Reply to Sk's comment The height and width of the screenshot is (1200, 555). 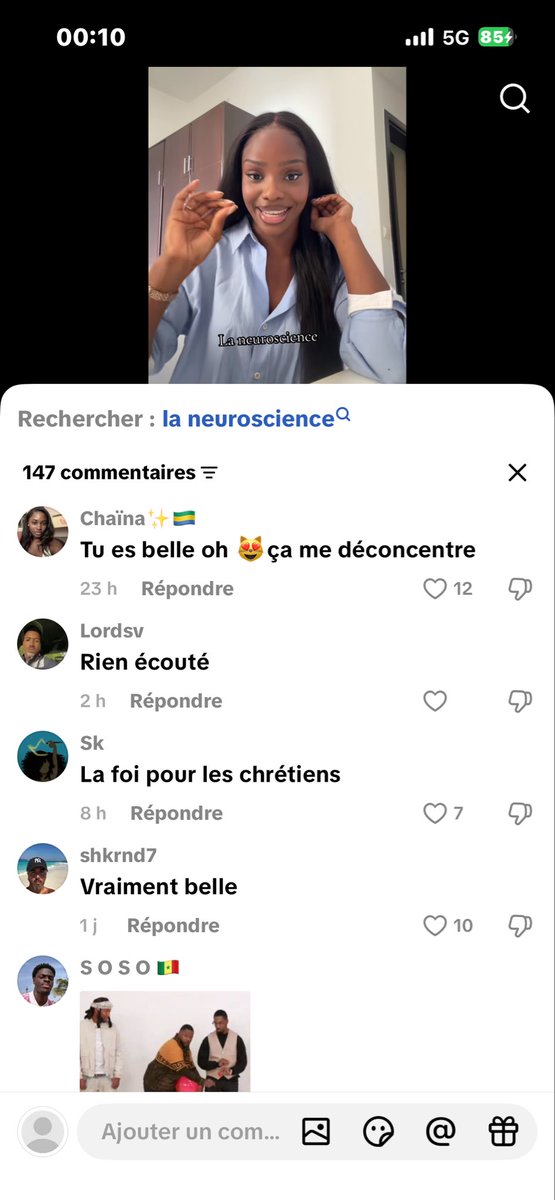point(177,813)
